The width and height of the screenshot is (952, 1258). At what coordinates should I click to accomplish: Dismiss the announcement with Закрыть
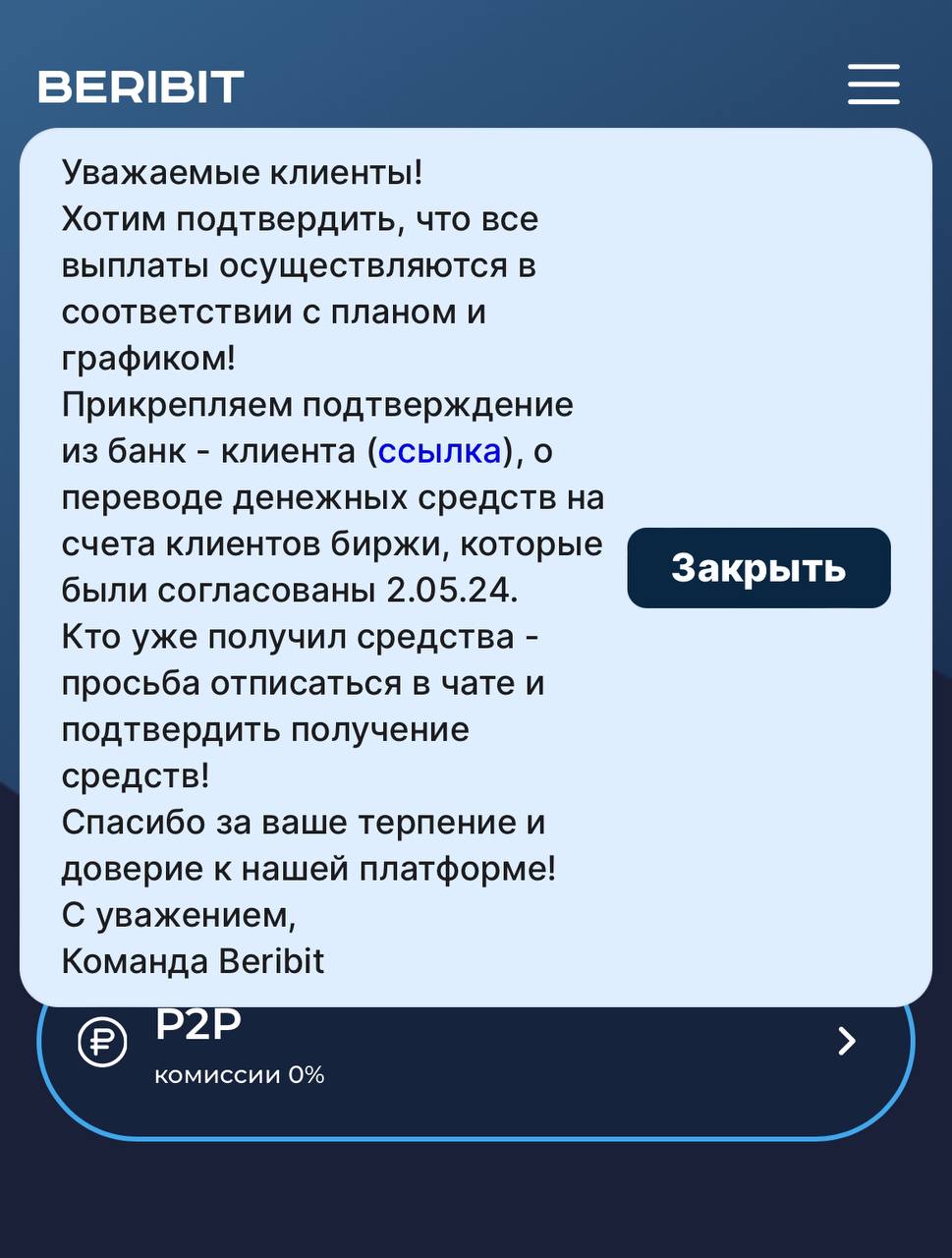coord(758,568)
